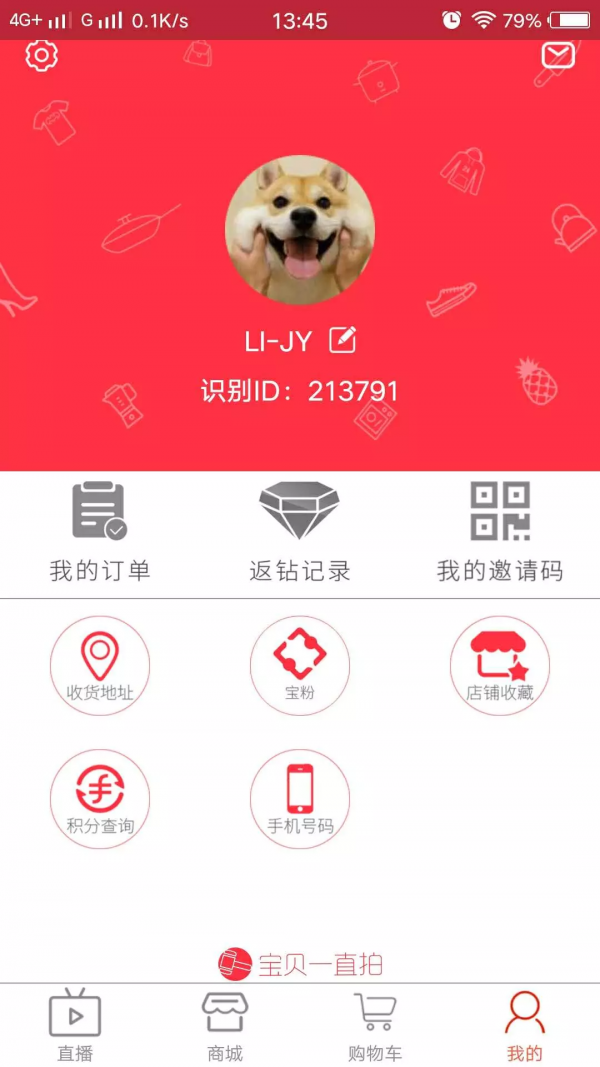View 返钻记录 diamond rebate records

[300, 531]
